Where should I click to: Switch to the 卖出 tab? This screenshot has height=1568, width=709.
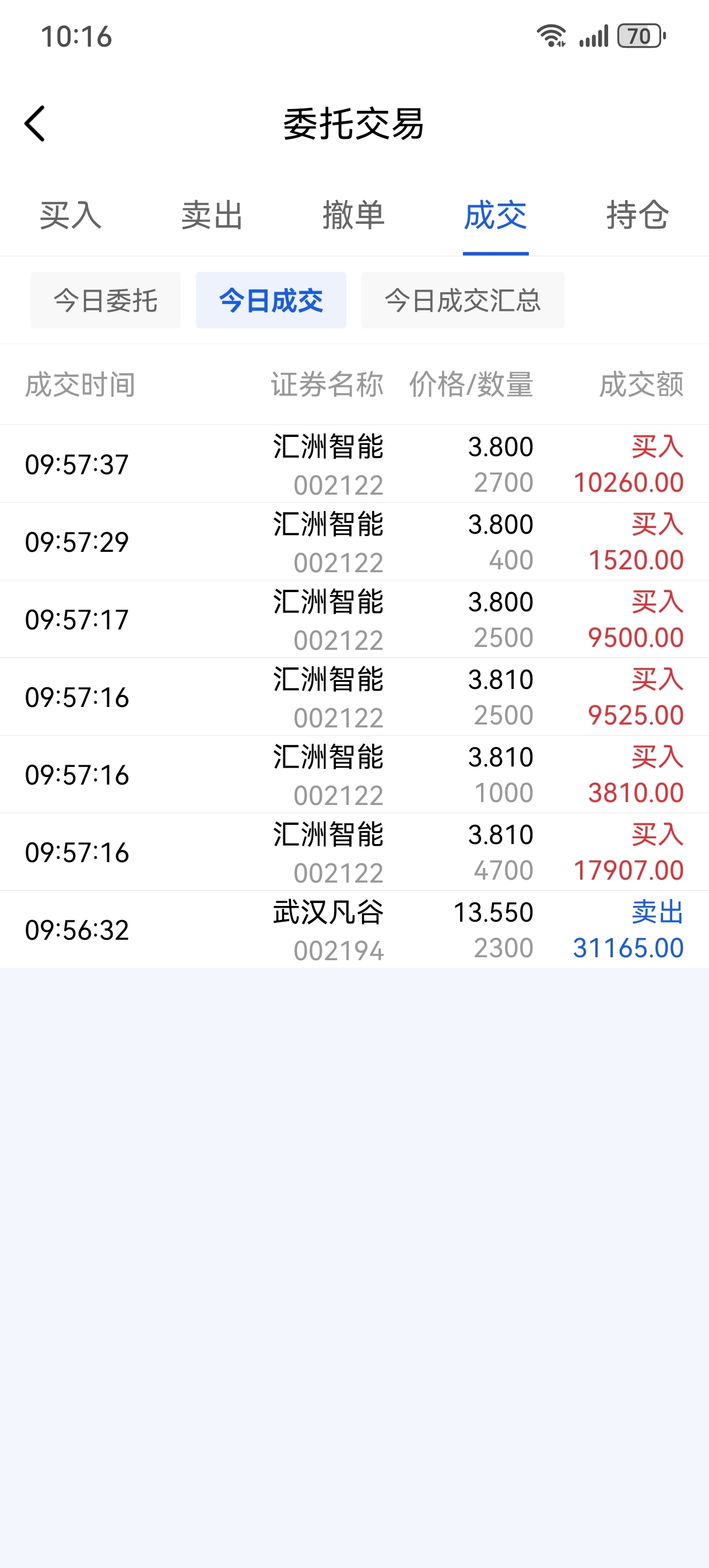coord(212,215)
